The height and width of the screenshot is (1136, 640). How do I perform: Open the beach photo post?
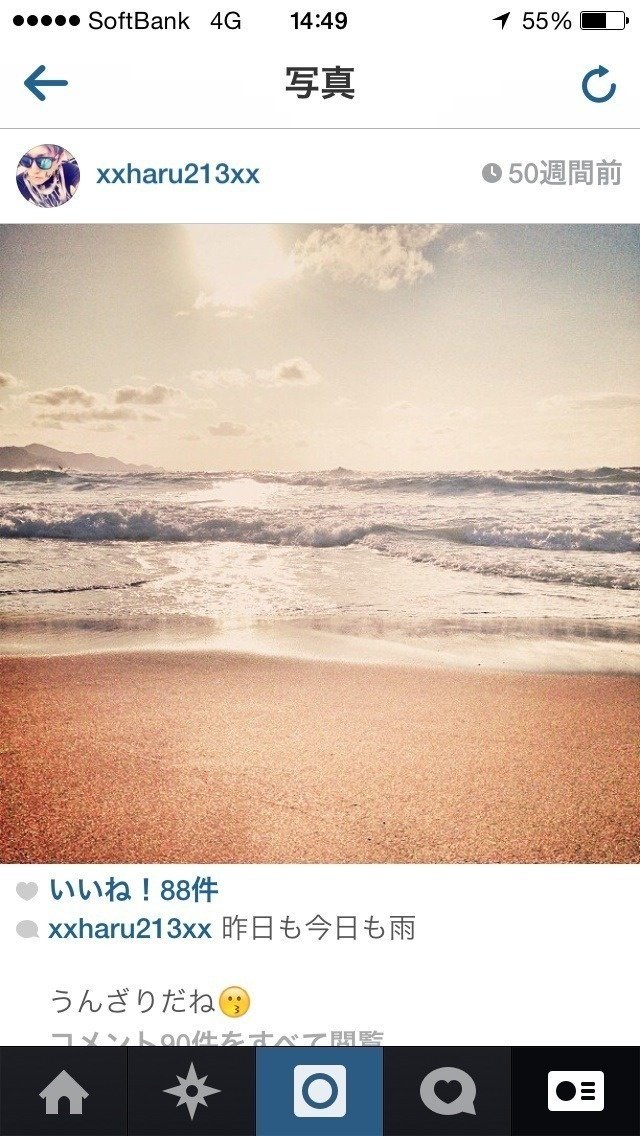(x=320, y=543)
